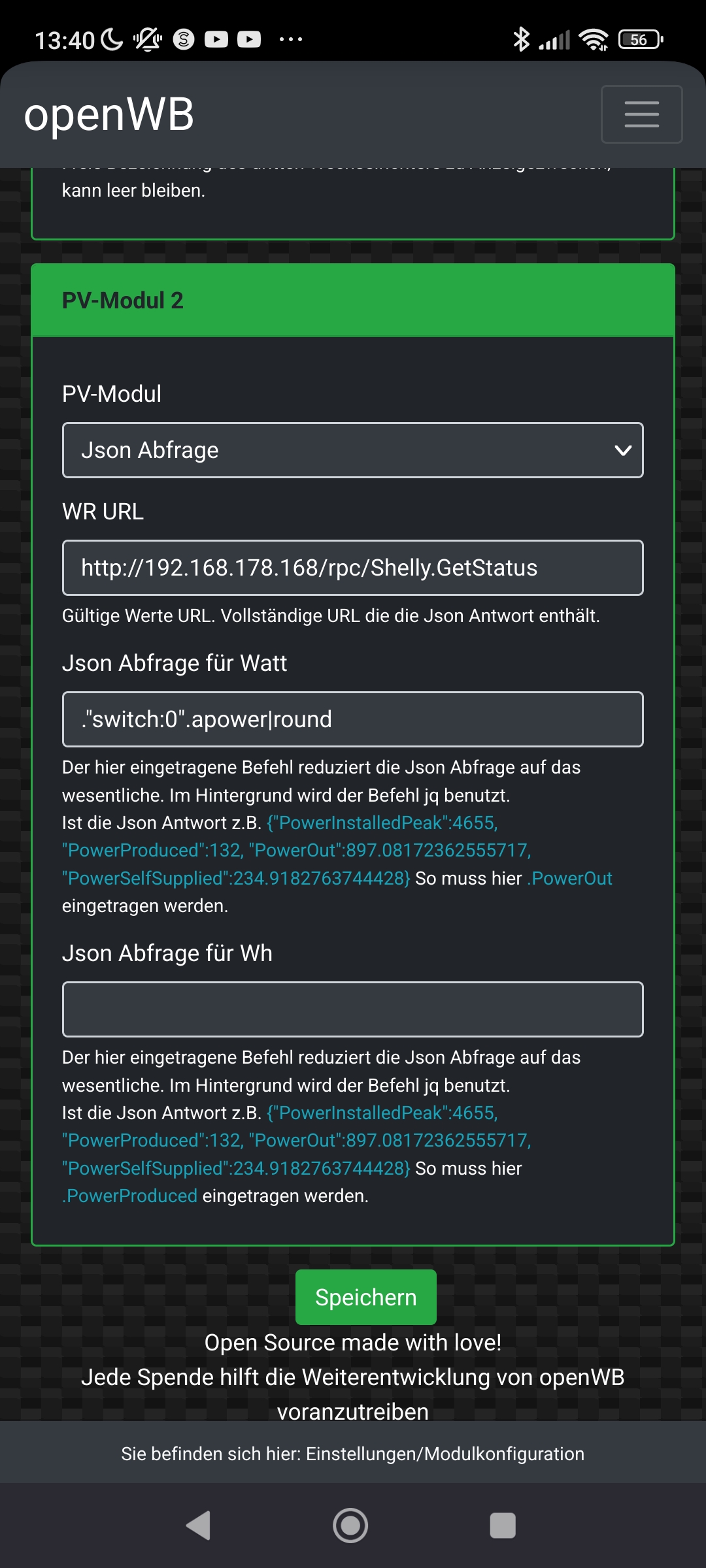Focus the empty Json Abfrage für Wh field
Screen dimensions: 706x1568
click(x=353, y=1009)
